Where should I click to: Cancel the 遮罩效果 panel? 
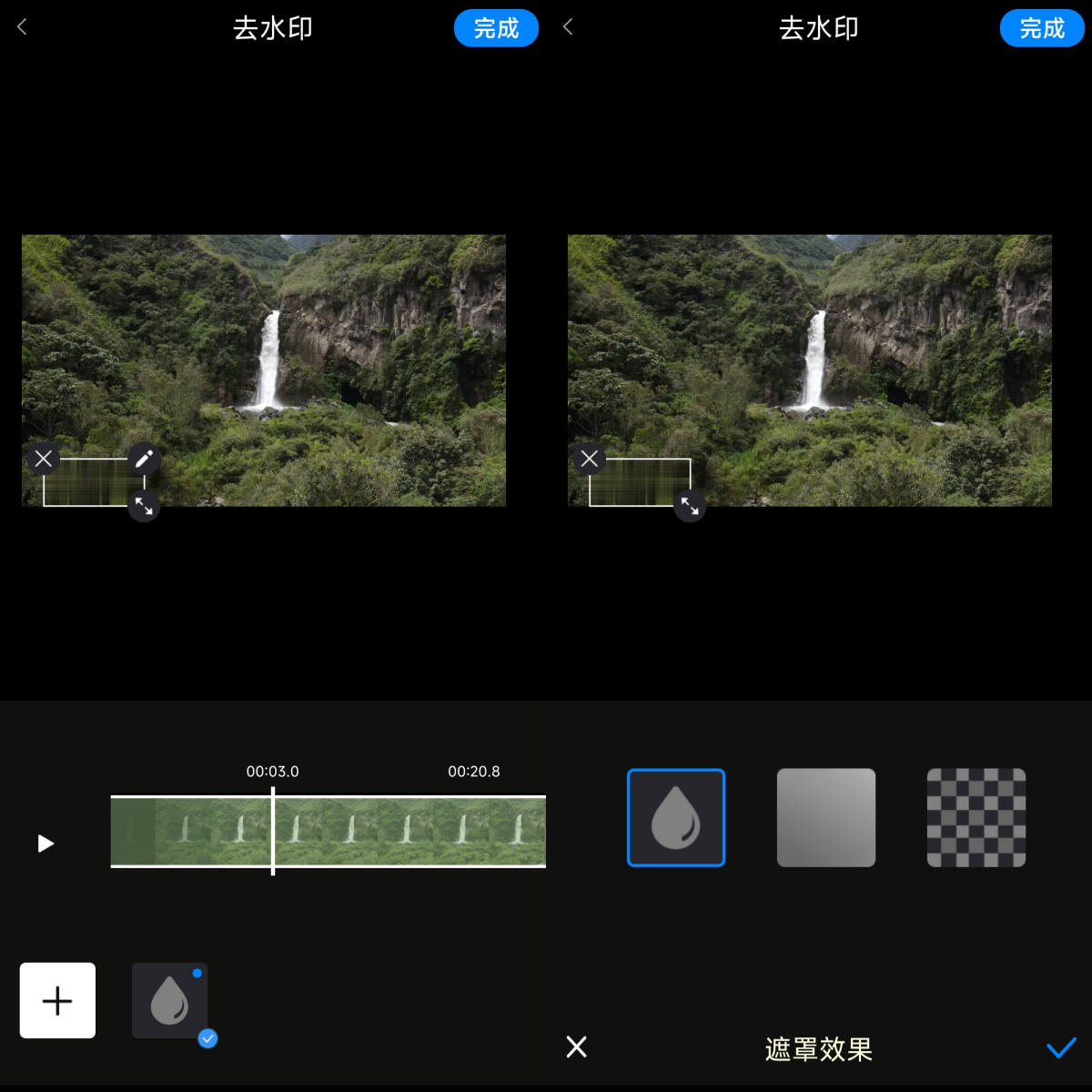click(576, 1046)
